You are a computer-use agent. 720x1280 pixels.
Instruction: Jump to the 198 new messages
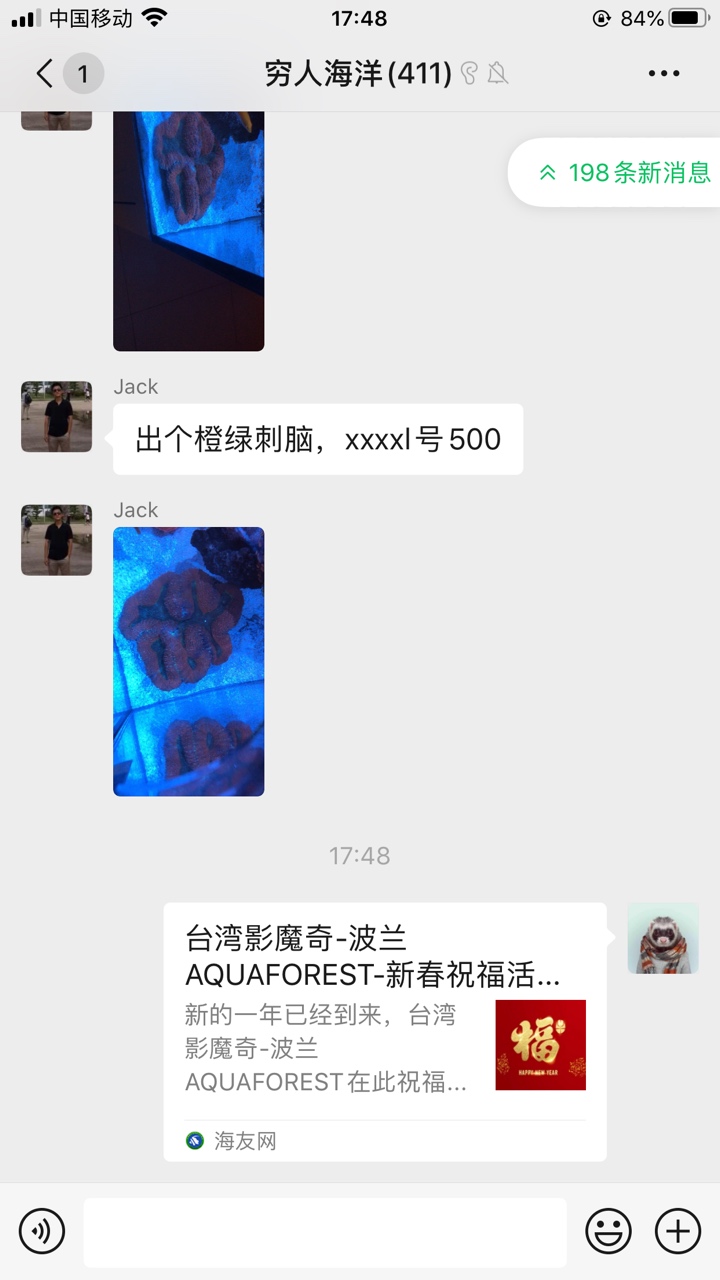coord(624,172)
